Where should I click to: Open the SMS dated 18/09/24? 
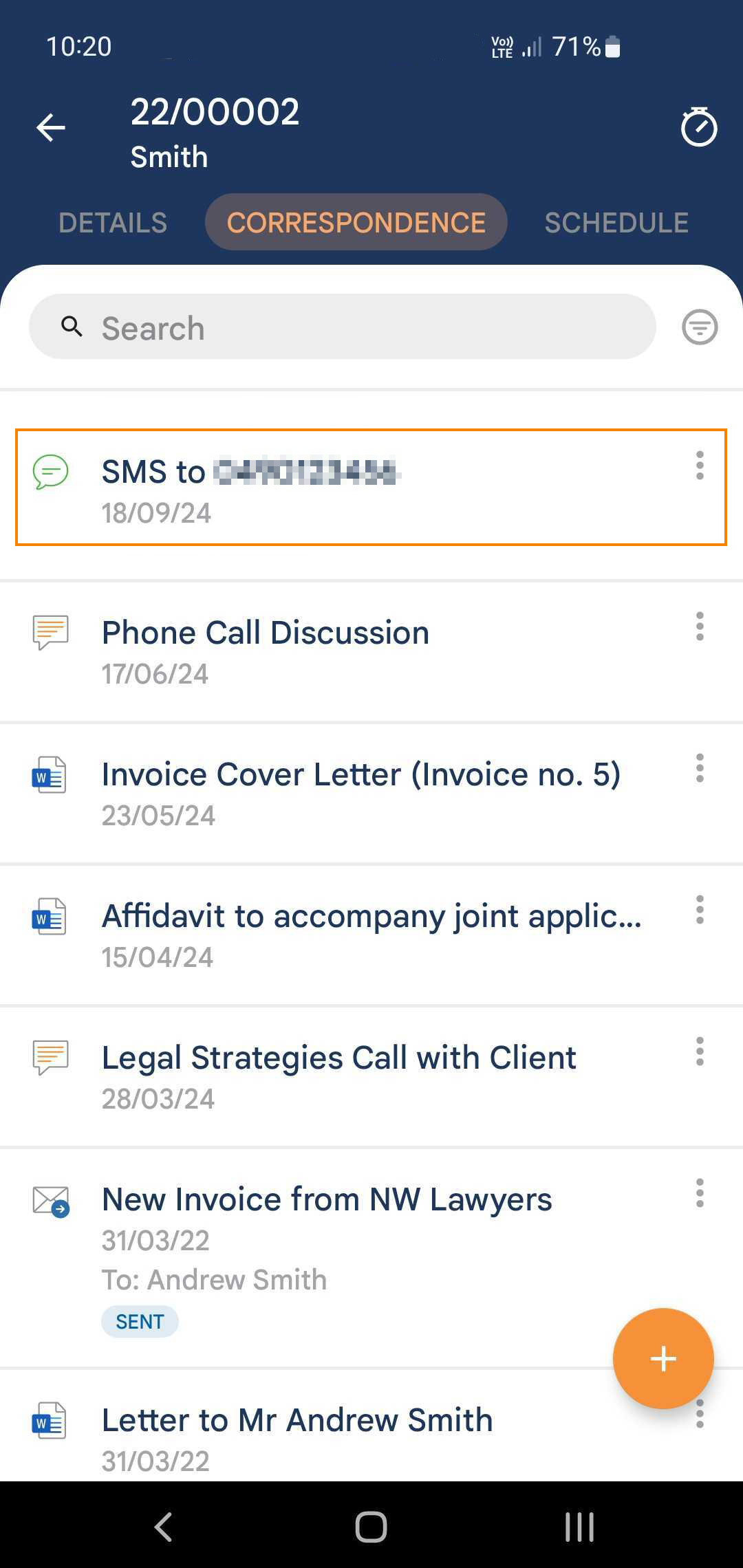pos(310,488)
